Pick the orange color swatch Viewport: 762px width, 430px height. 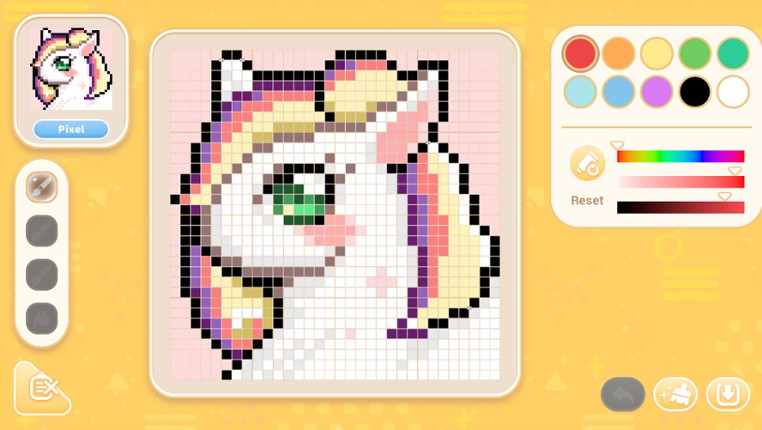click(x=619, y=53)
